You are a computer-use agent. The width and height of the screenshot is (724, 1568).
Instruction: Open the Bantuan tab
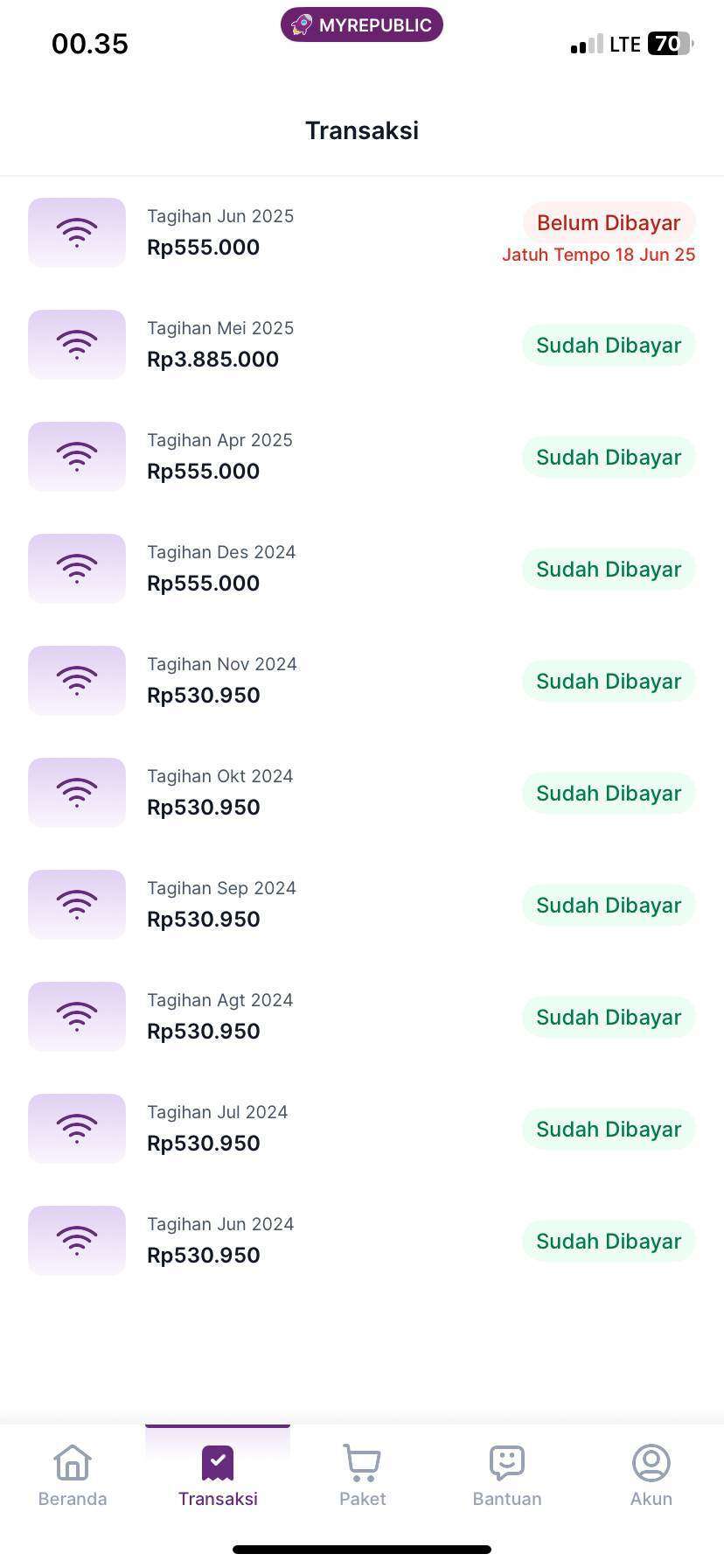click(507, 1475)
